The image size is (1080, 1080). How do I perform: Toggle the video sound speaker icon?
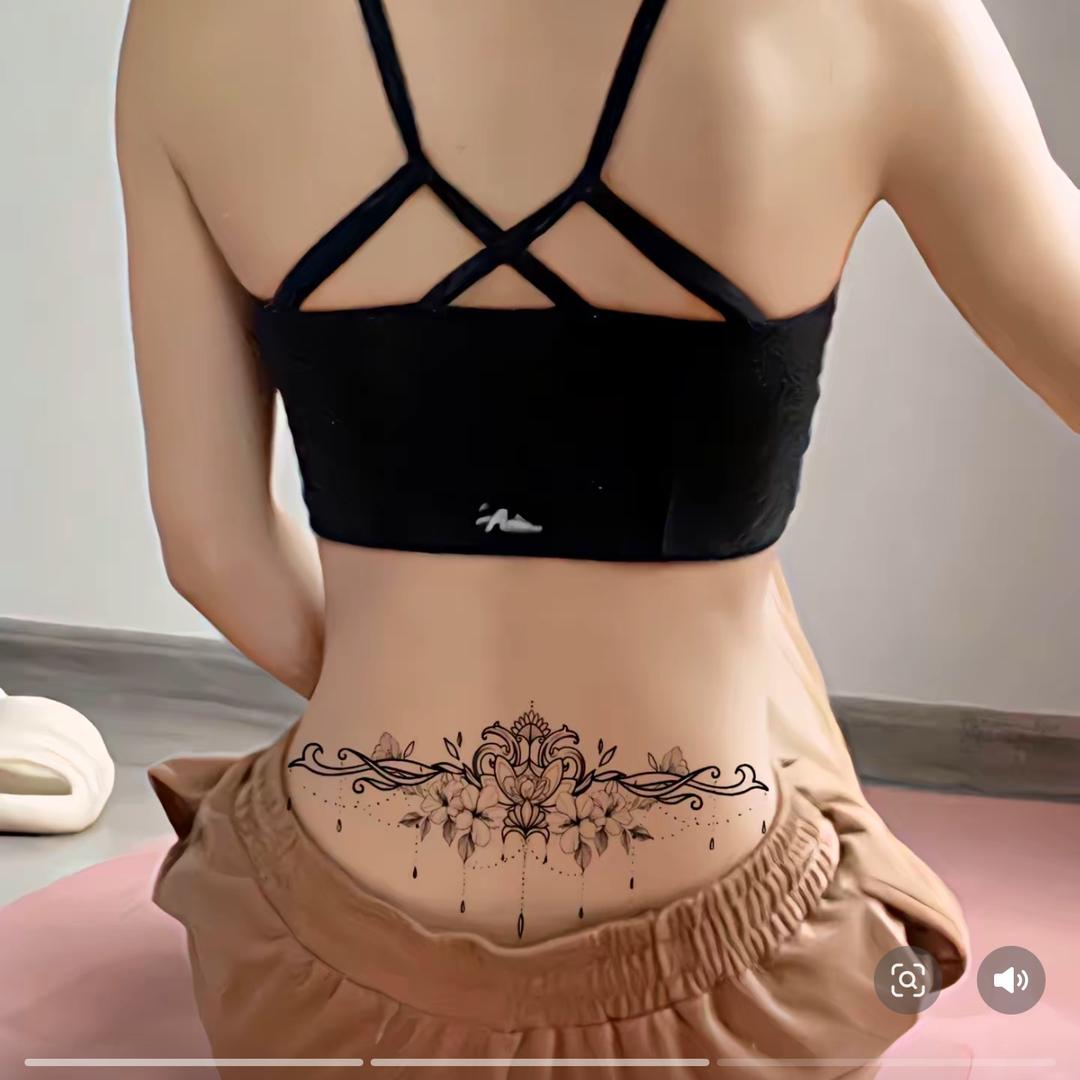click(x=1010, y=980)
